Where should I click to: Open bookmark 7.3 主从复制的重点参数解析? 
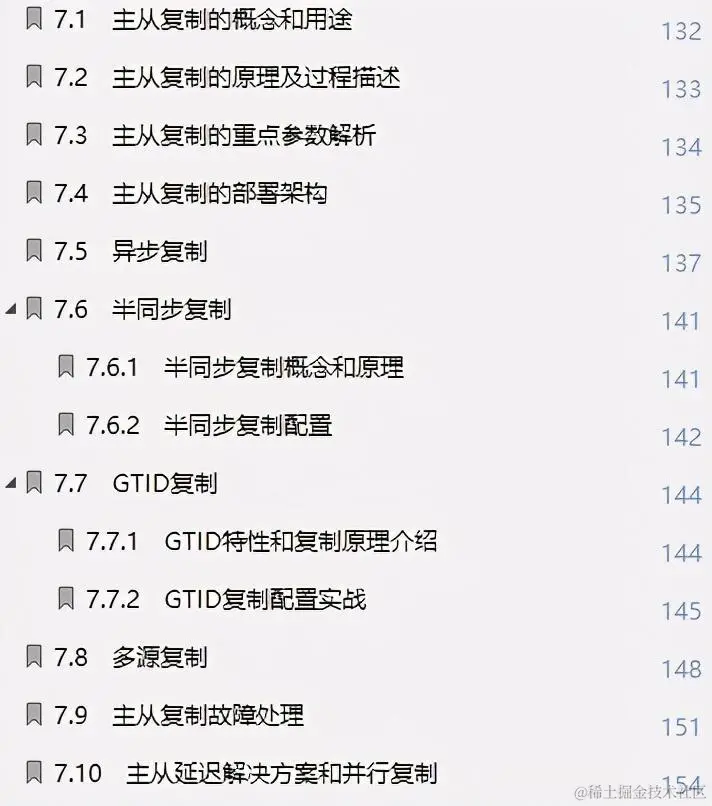(x=244, y=135)
